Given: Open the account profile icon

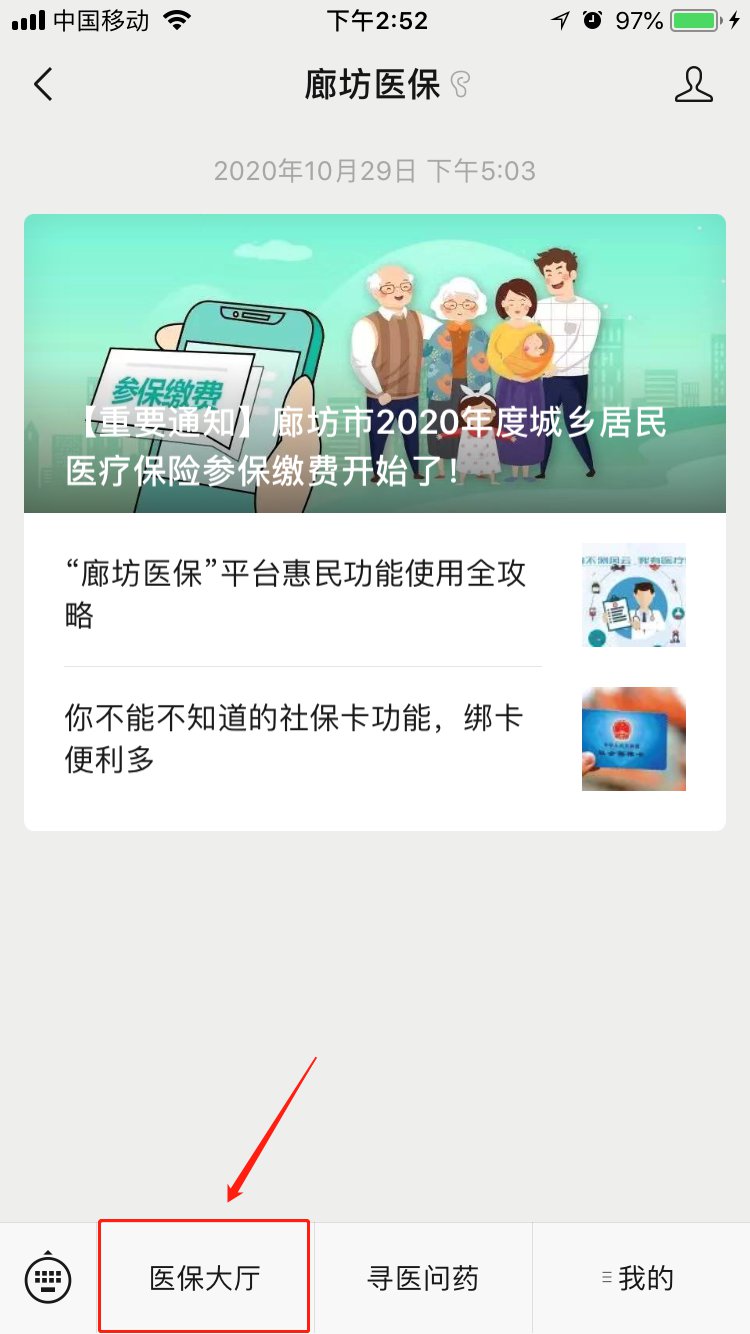Looking at the screenshot, I should pos(693,85).
